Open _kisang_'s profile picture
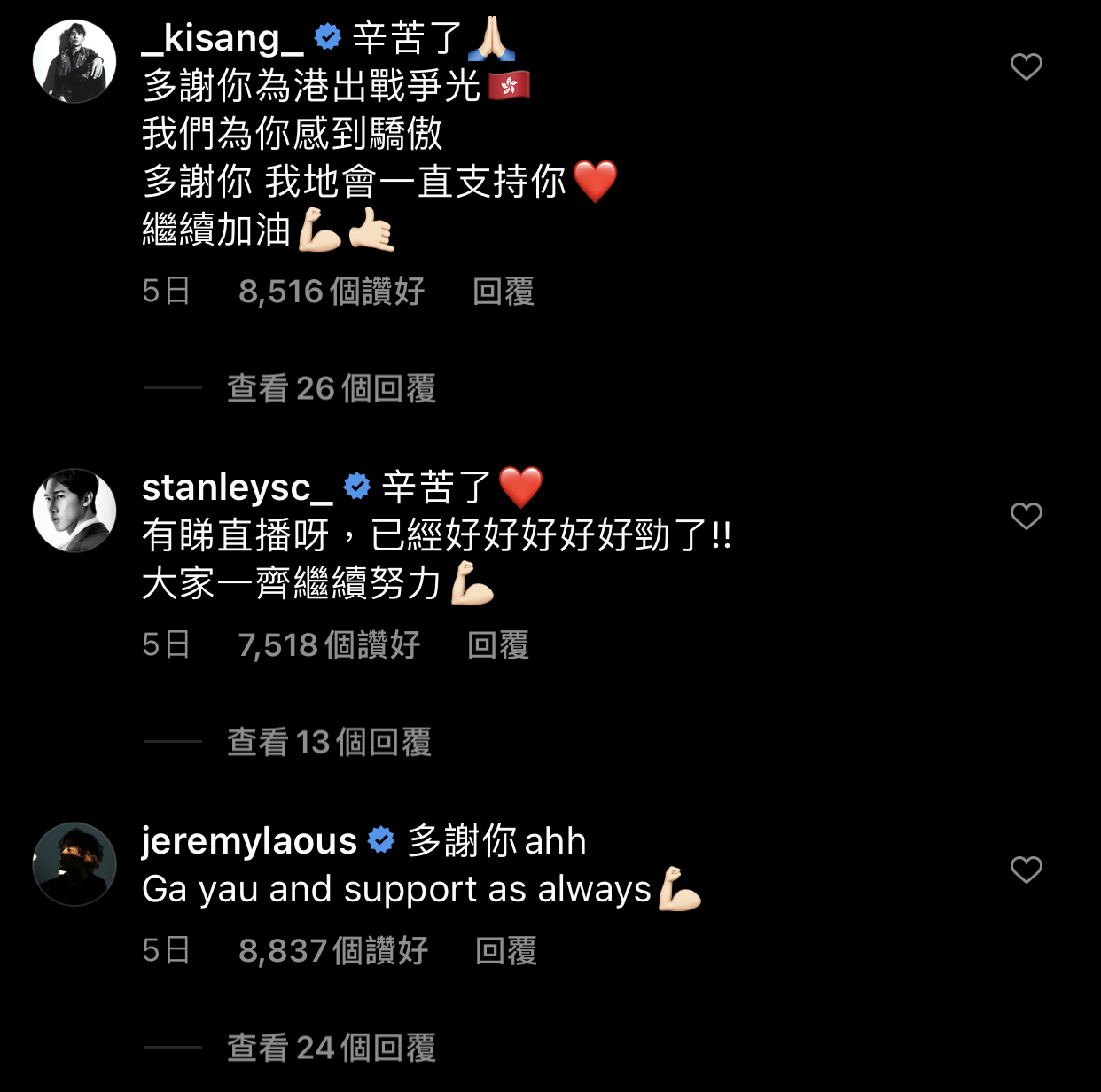Image resolution: width=1101 pixels, height=1092 pixels. [x=74, y=61]
